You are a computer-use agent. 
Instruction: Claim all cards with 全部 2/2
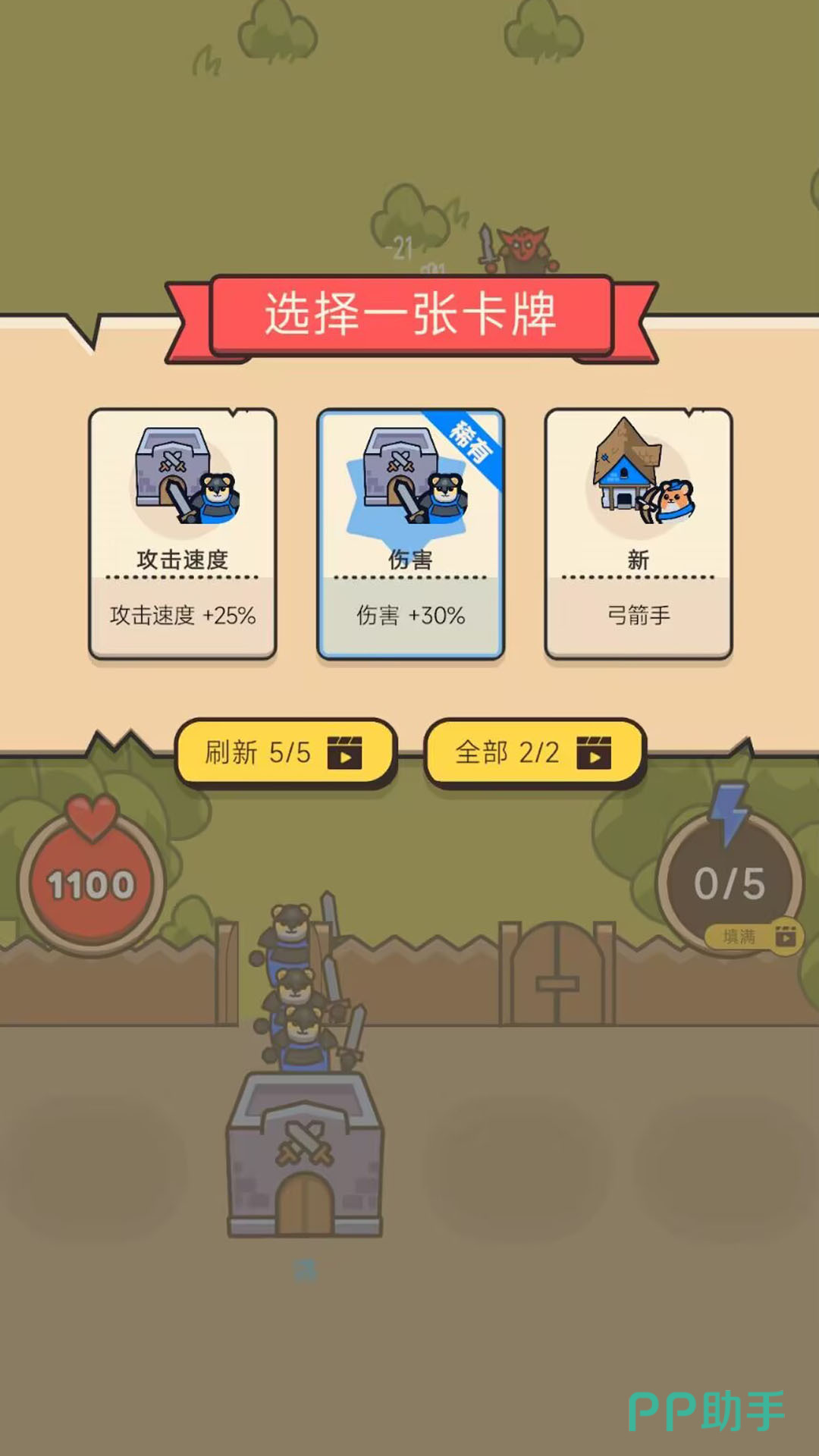click(x=535, y=752)
